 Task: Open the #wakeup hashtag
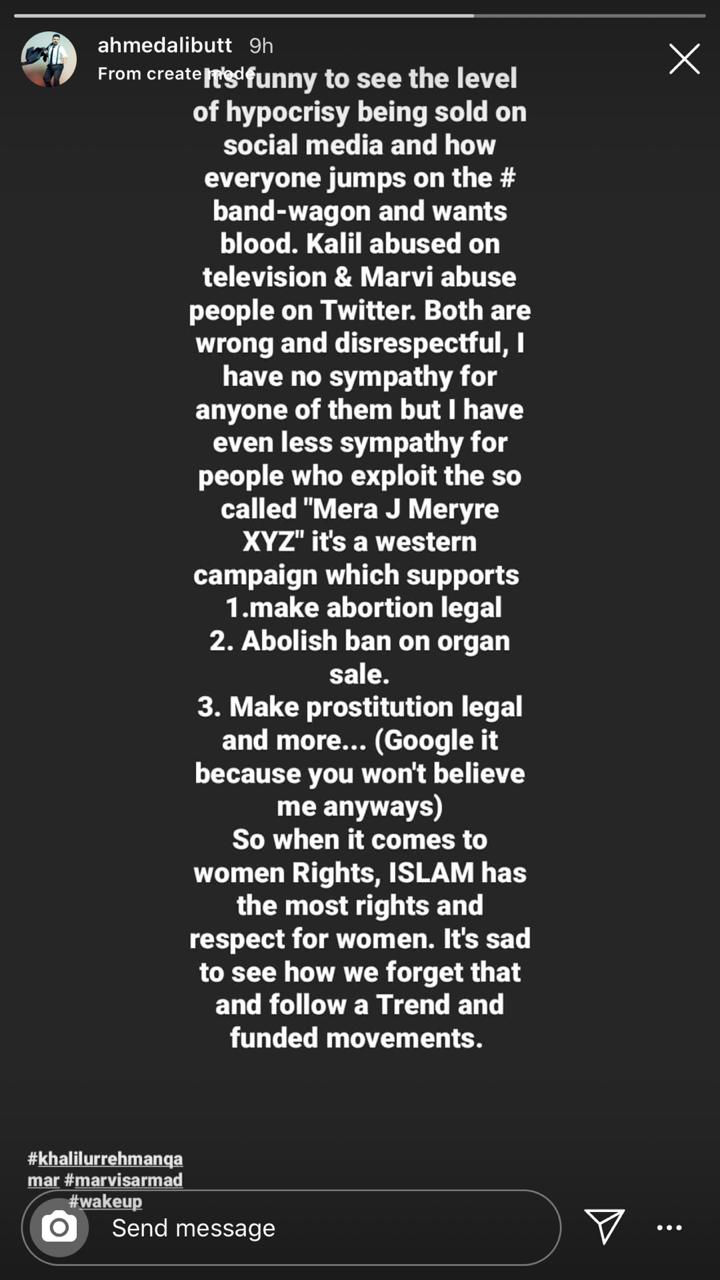(105, 1201)
